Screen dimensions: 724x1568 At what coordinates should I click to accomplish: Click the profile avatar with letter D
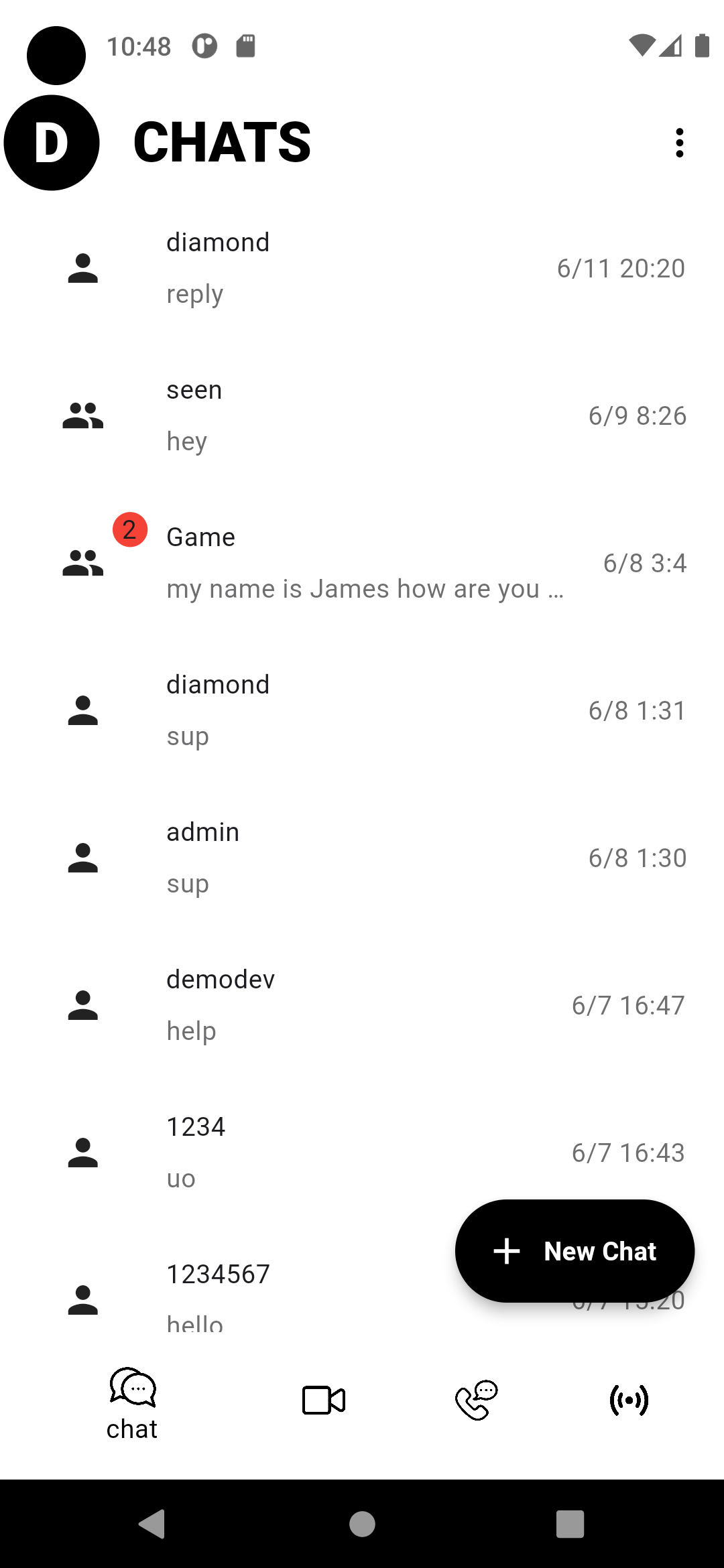click(51, 142)
